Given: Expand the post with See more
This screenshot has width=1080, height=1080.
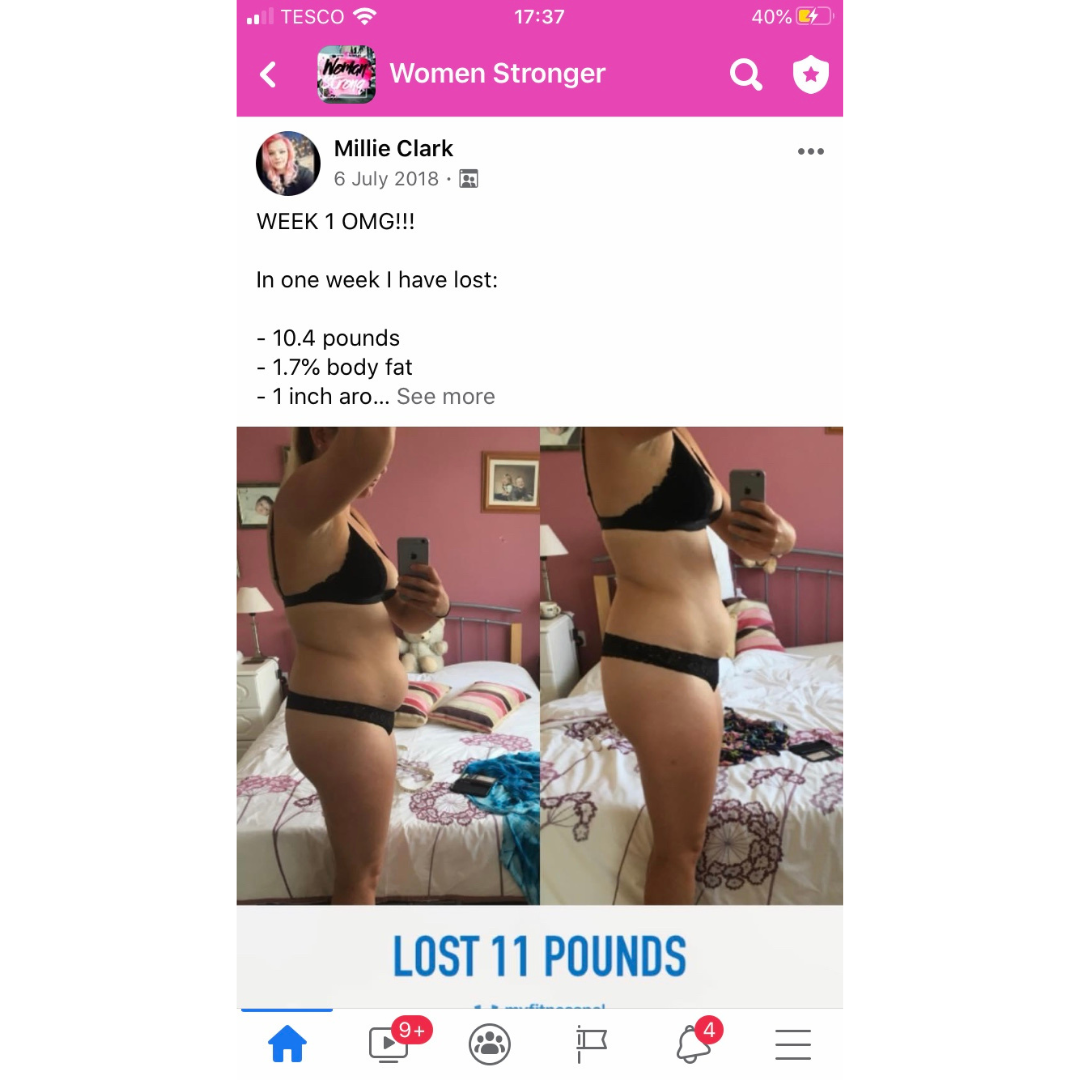Looking at the screenshot, I should 445,396.
